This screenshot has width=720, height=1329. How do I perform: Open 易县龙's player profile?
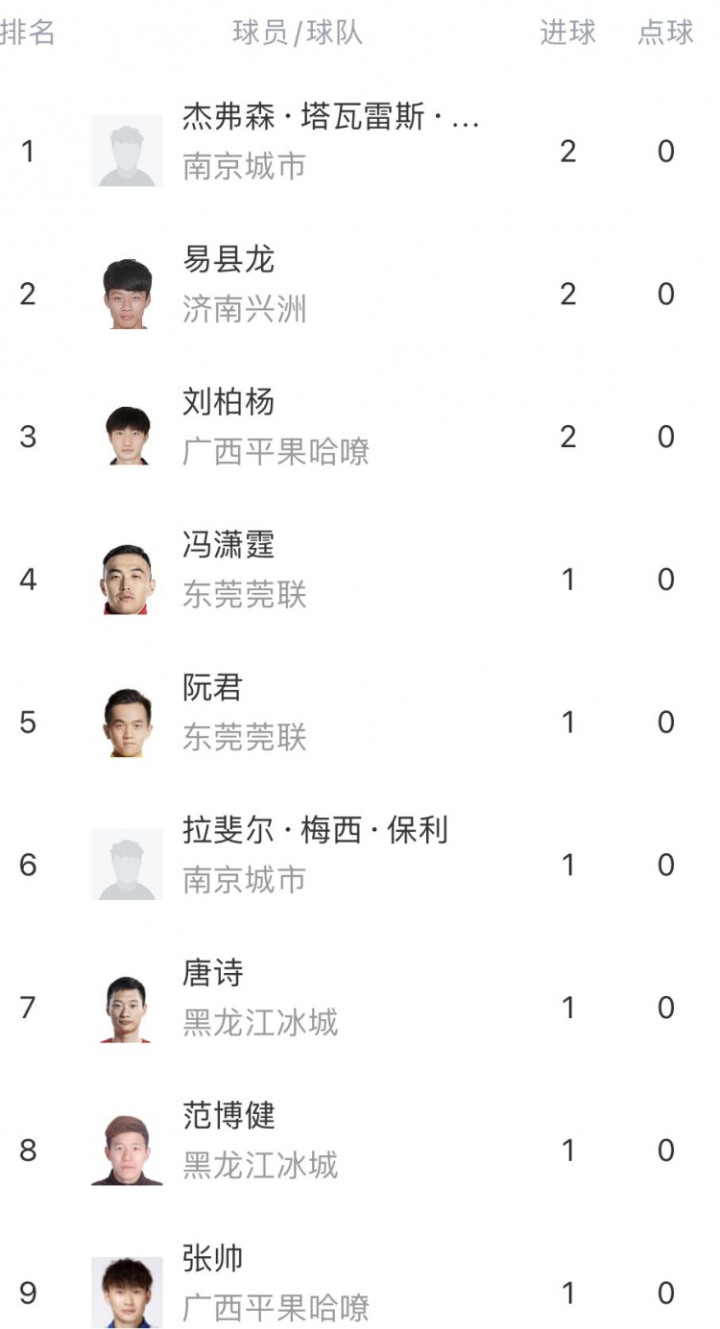[x=360, y=294]
